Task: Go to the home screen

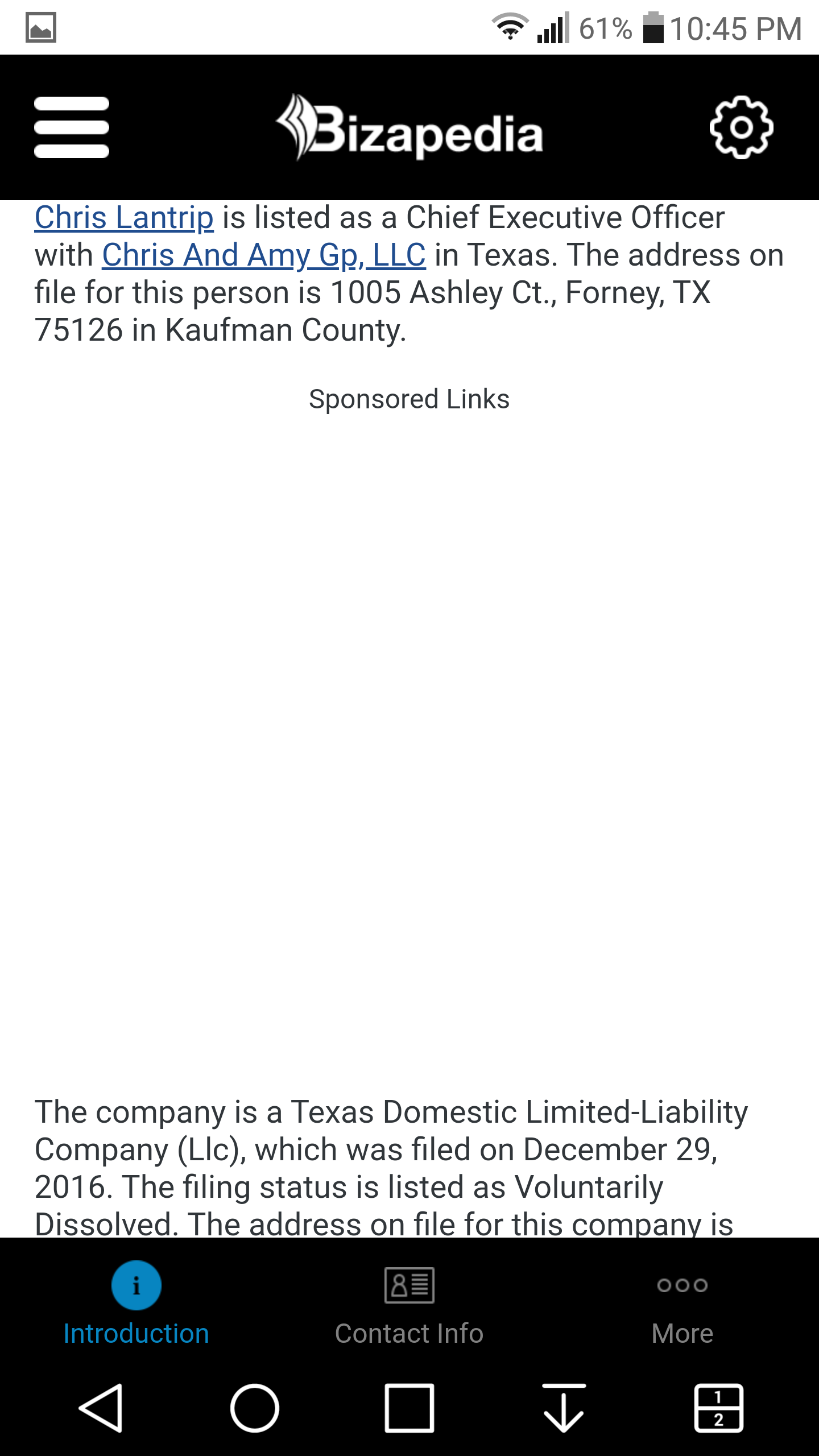Action: (255, 1408)
